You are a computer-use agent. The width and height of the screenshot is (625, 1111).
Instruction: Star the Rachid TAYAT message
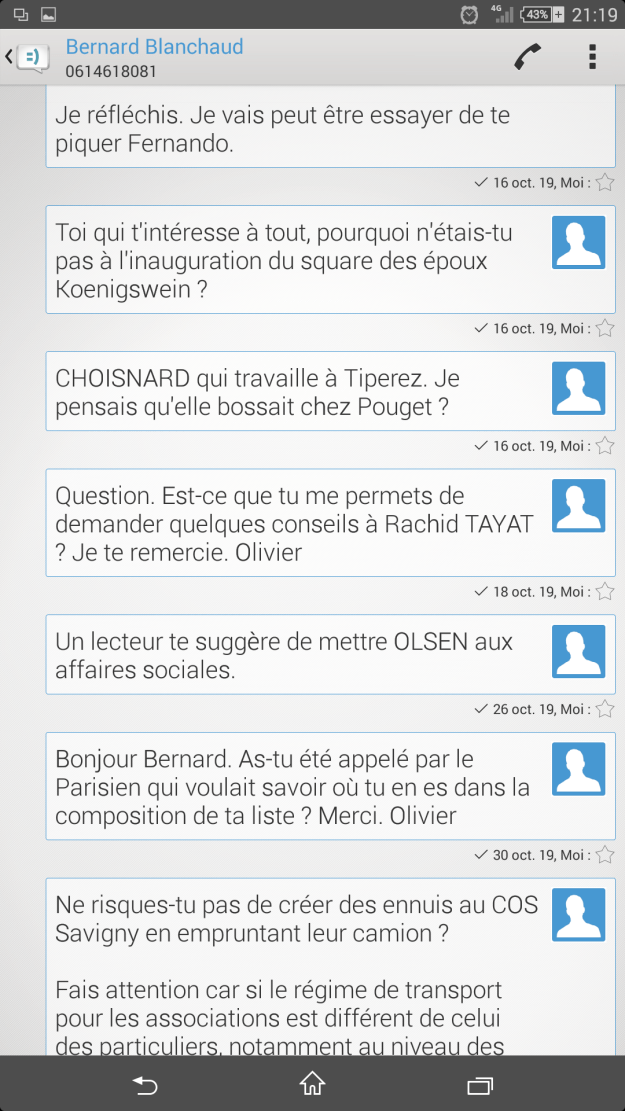[604, 592]
